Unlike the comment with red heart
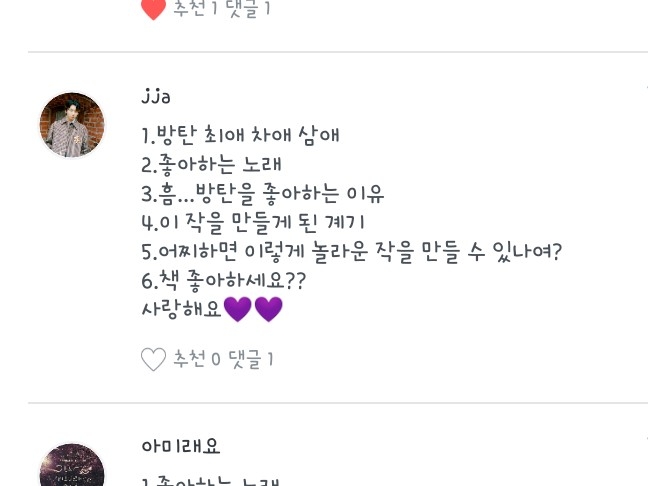648x486 pixels. coord(153,10)
